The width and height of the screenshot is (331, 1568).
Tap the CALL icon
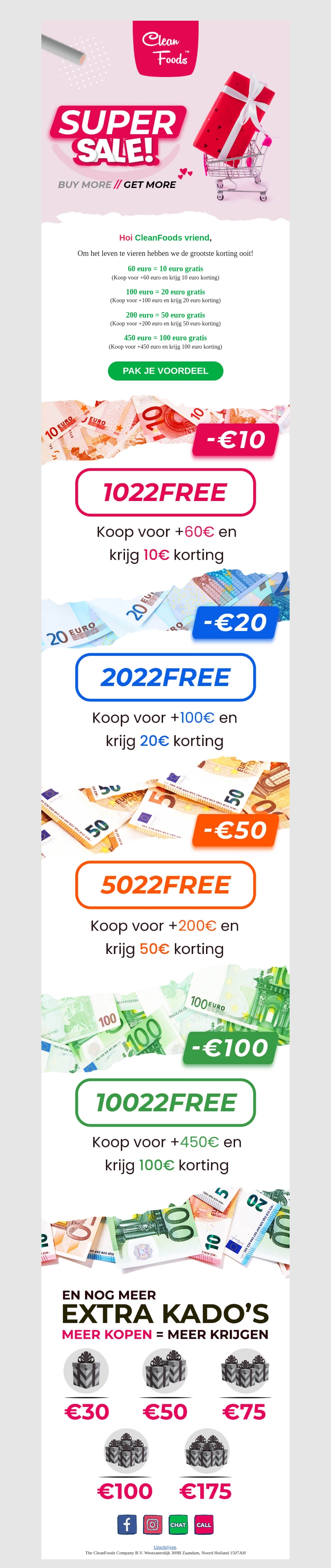(204, 1524)
